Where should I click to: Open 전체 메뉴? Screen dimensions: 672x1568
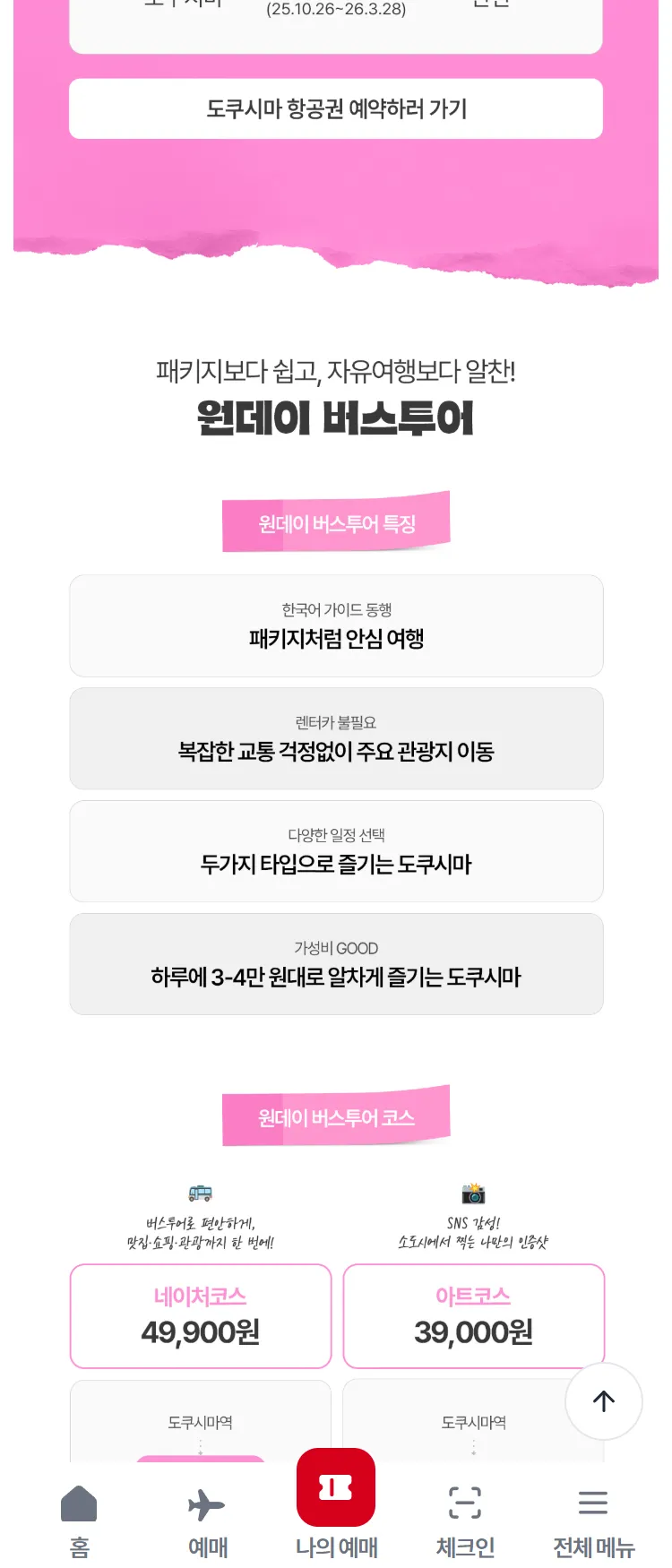point(593,1520)
